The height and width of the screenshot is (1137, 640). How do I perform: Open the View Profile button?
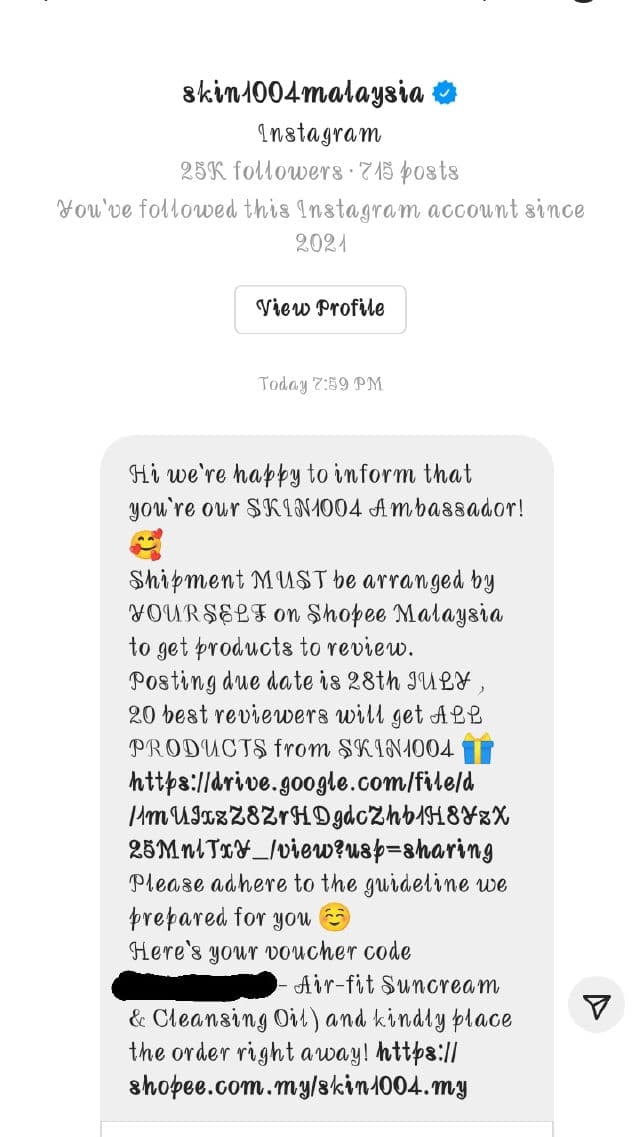click(320, 309)
